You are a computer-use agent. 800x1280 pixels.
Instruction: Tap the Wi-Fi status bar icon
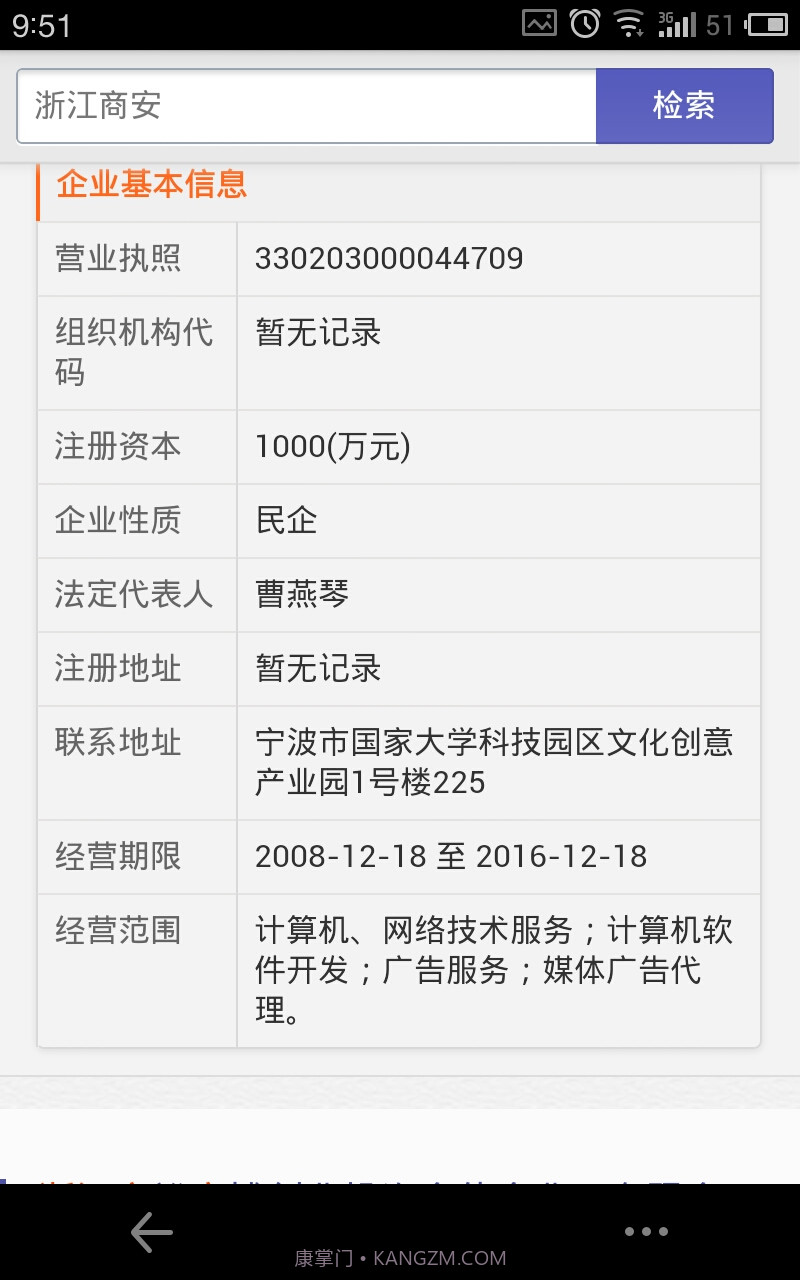pos(630,22)
